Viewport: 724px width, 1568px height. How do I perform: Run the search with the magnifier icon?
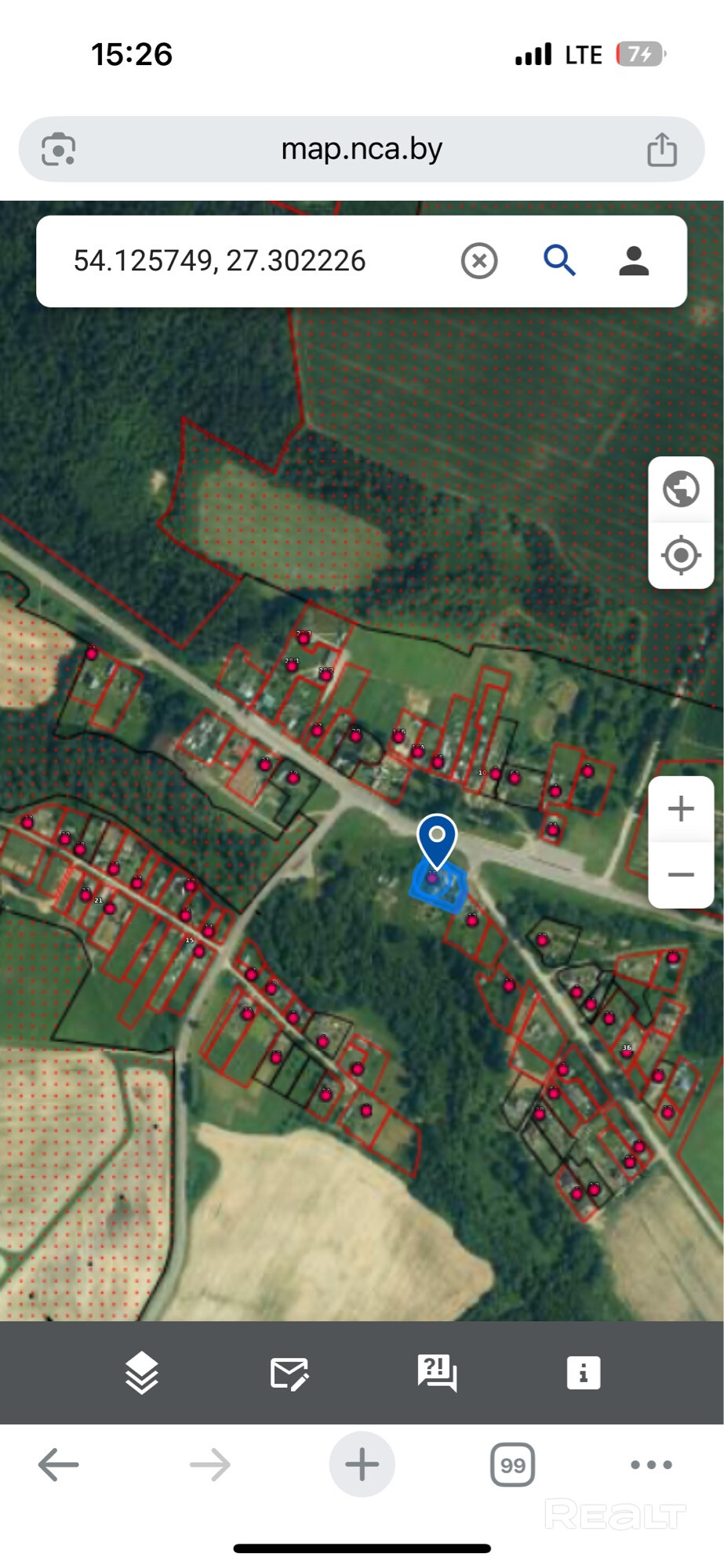[x=559, y=261]
